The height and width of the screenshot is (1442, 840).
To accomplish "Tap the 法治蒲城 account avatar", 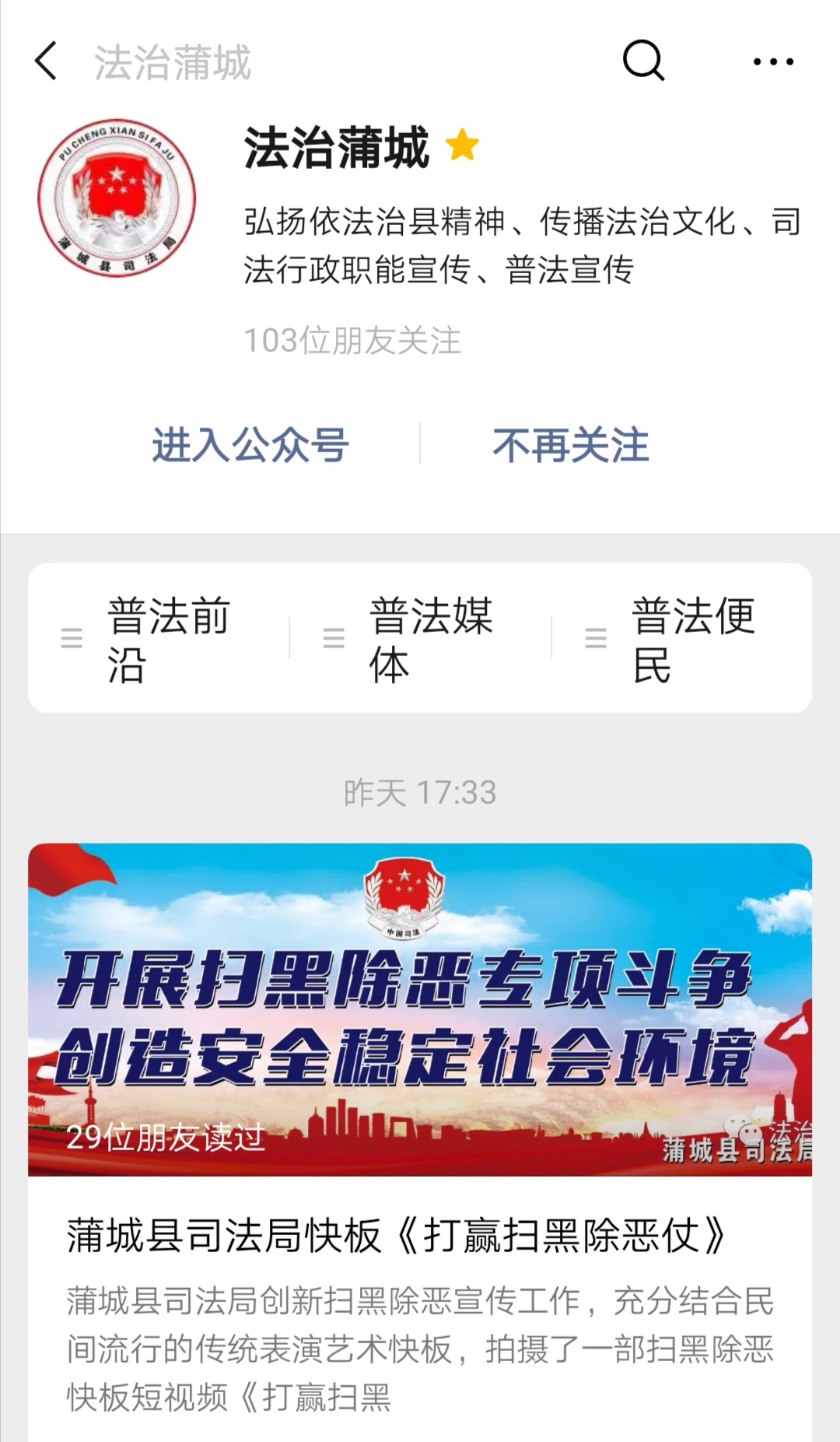I will click(117, 198).
